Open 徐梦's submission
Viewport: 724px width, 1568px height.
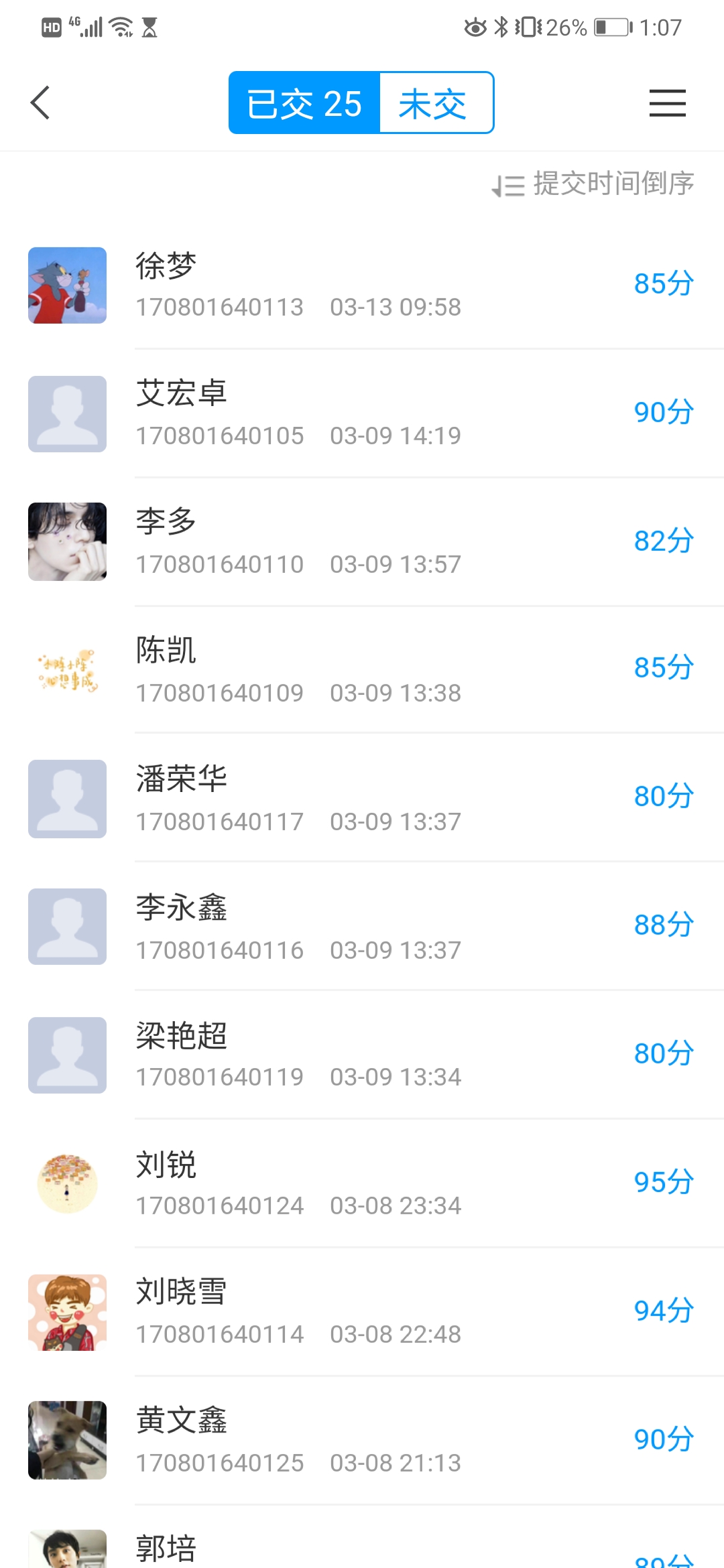[362, 285]
